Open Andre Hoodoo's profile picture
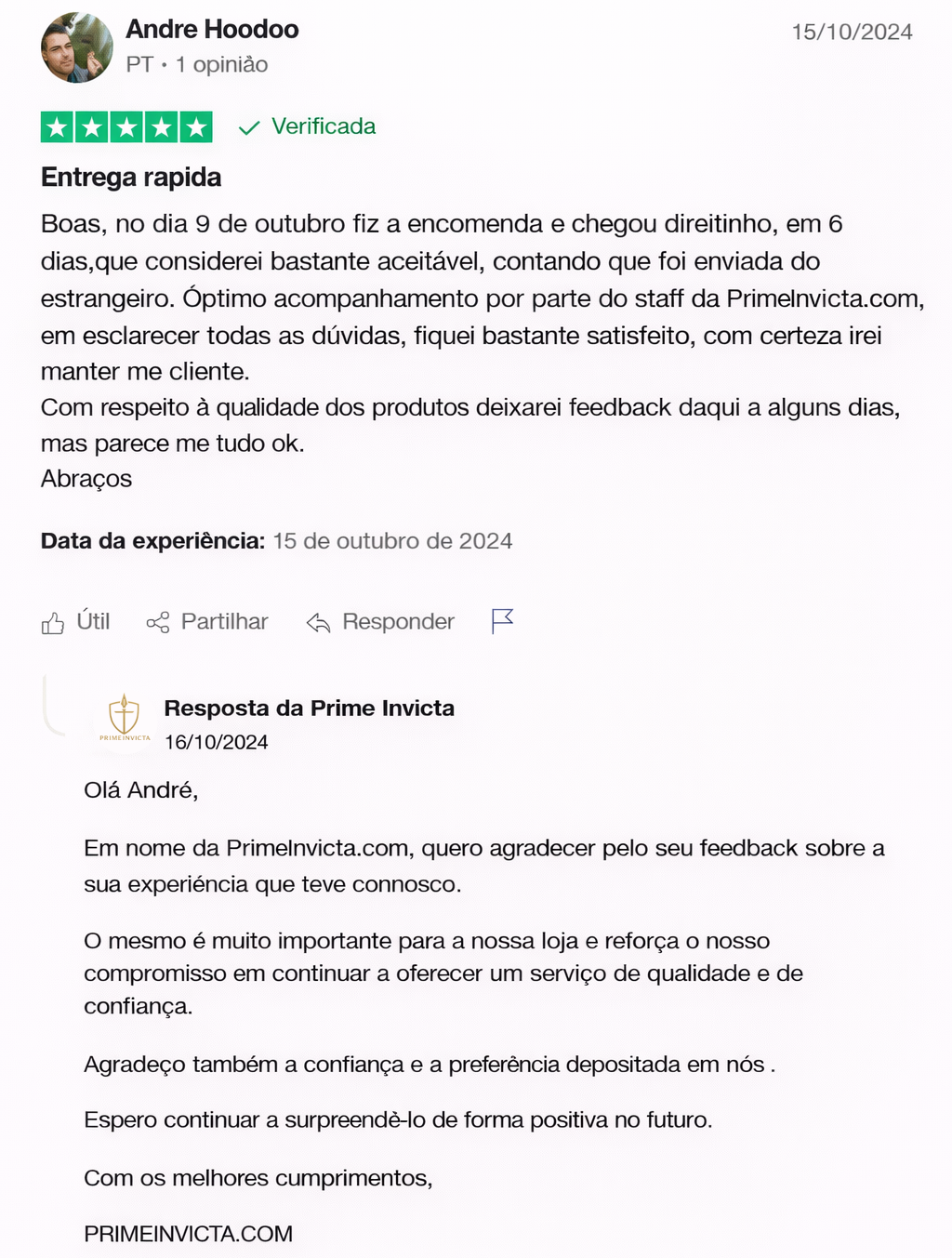This screenshot has height=1258, width=952. (x=79, y=45)
